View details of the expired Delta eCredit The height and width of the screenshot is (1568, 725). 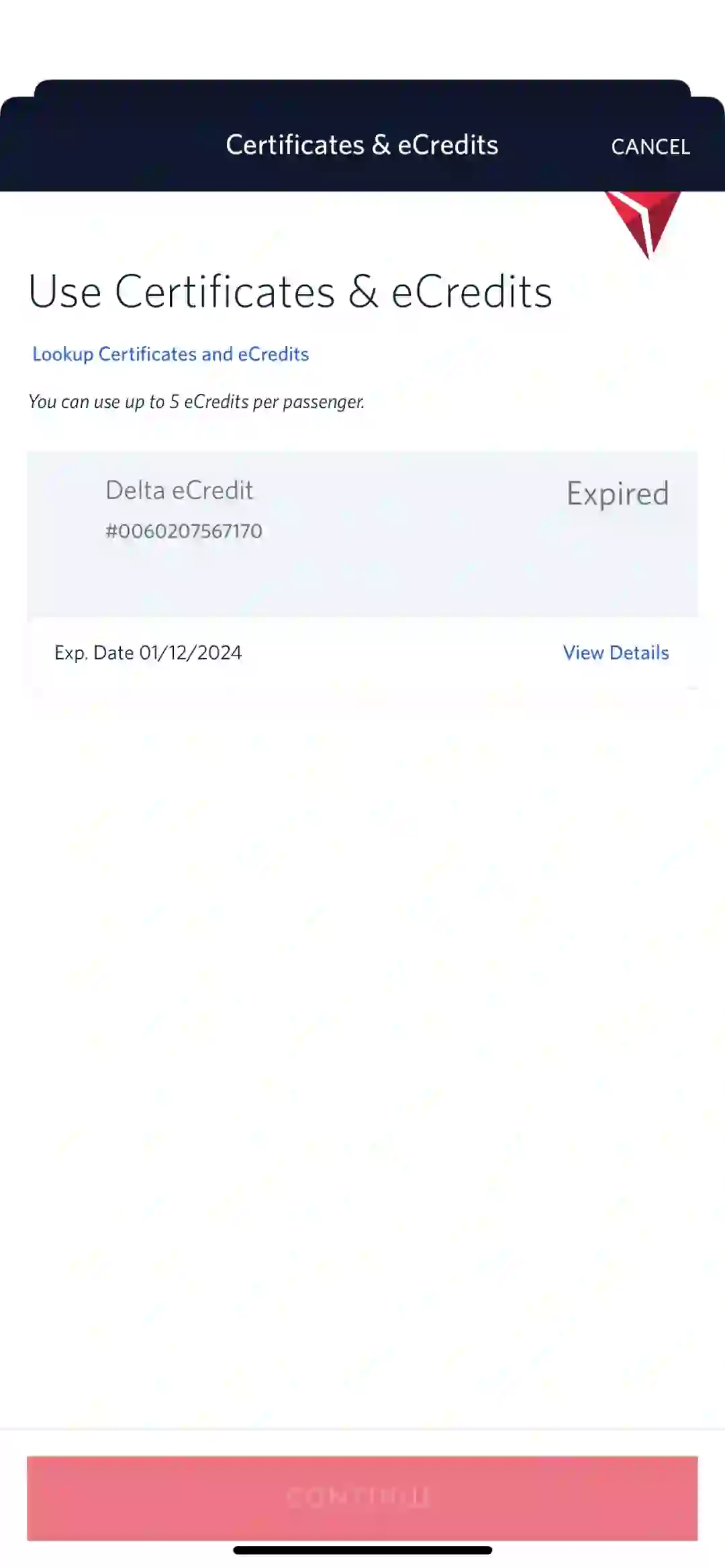click(616, 653)
